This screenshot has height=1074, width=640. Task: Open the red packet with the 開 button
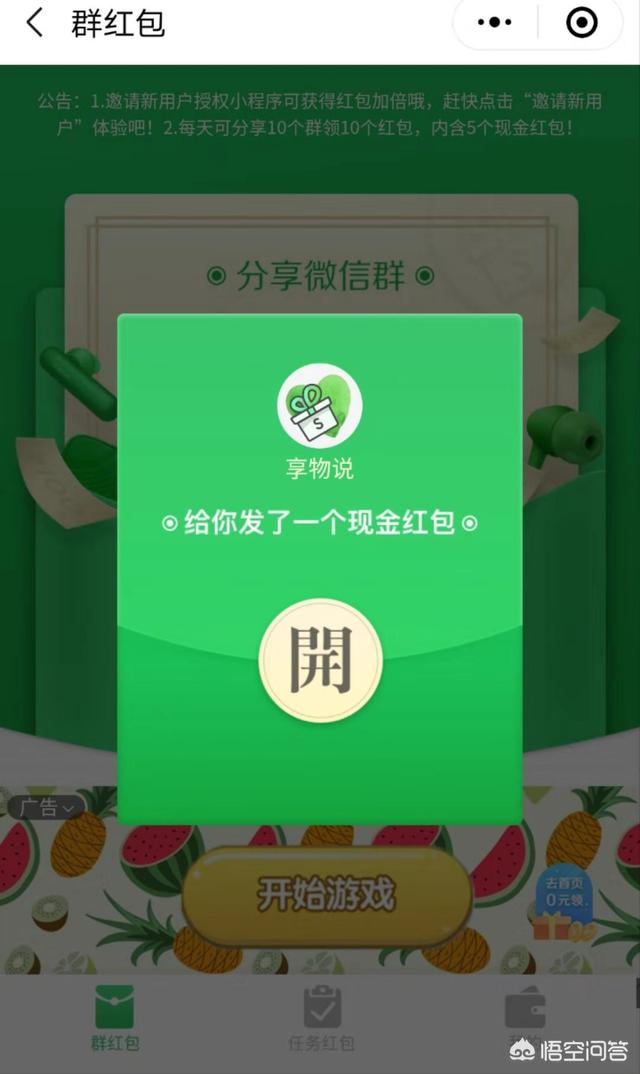tap(320, 660)
